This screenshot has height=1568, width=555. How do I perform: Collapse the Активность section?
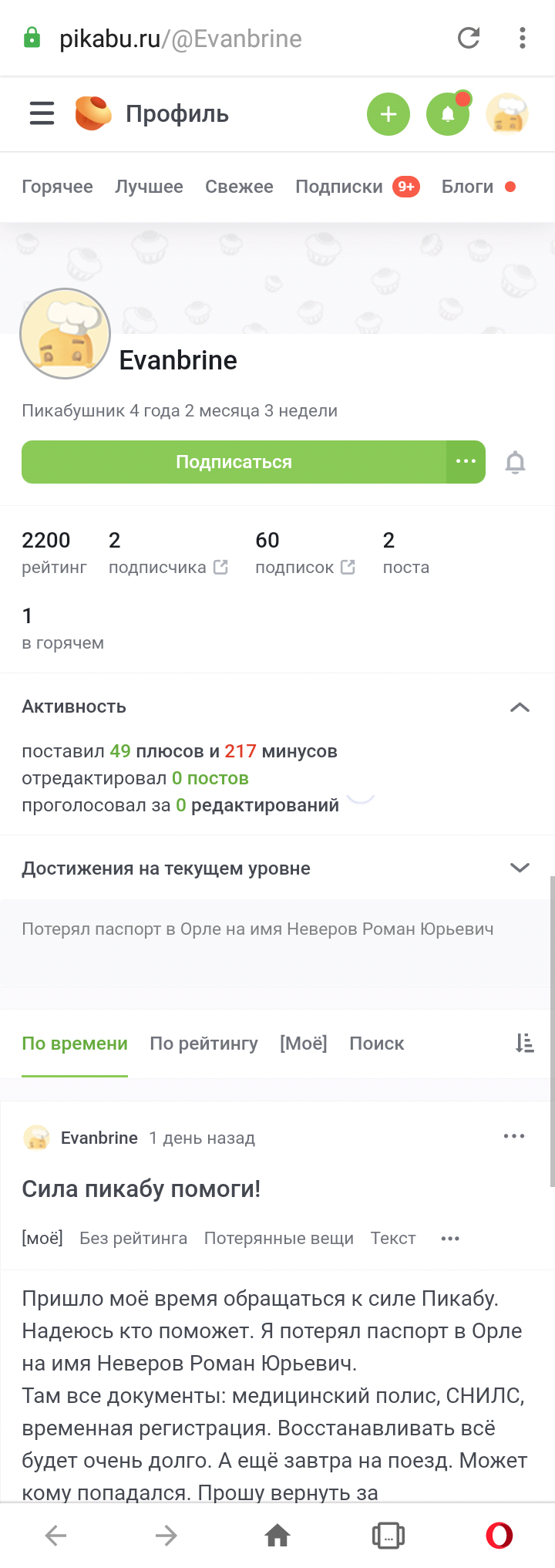click(520, 706)
